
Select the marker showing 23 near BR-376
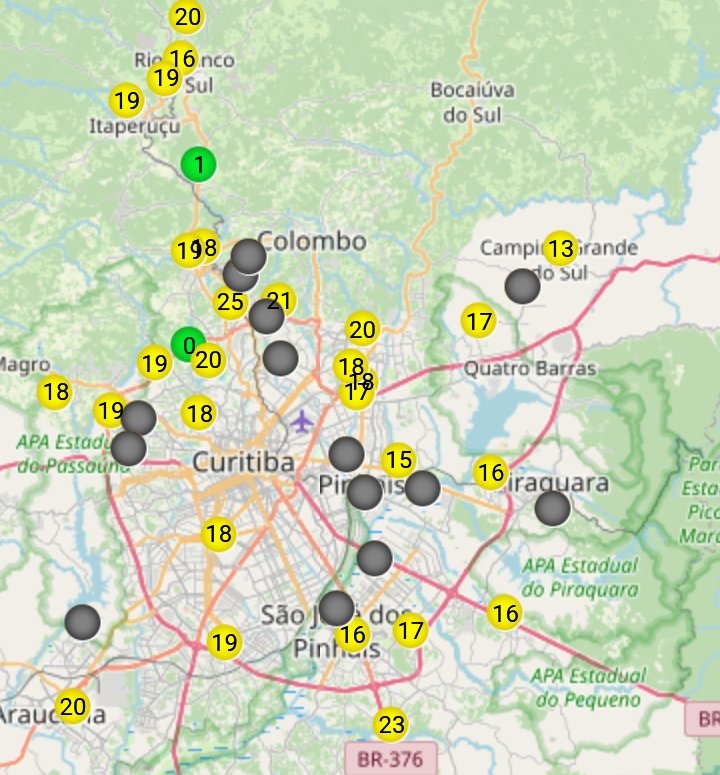391,724
